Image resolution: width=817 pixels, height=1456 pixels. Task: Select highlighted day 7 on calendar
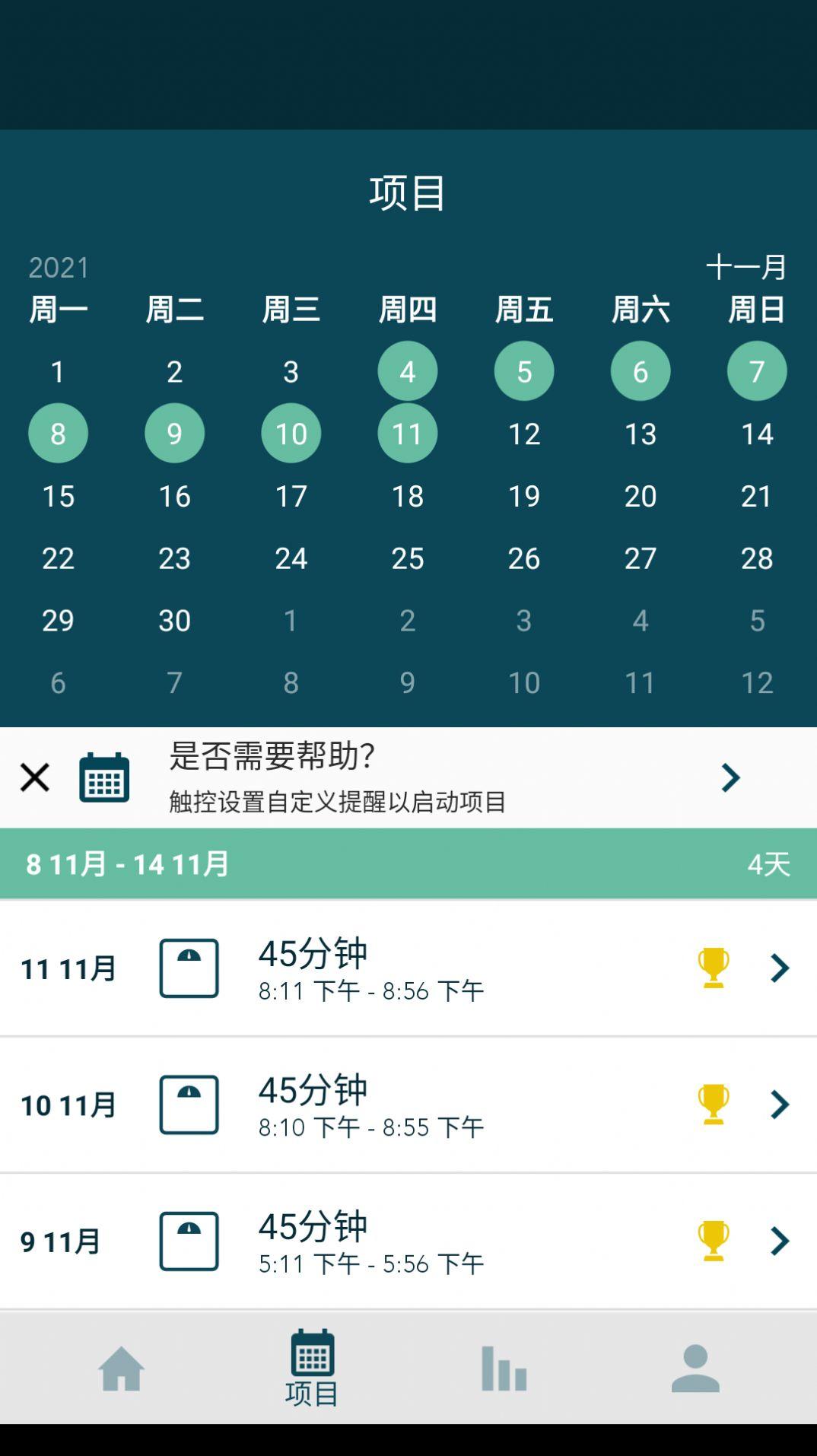(757, 371)
